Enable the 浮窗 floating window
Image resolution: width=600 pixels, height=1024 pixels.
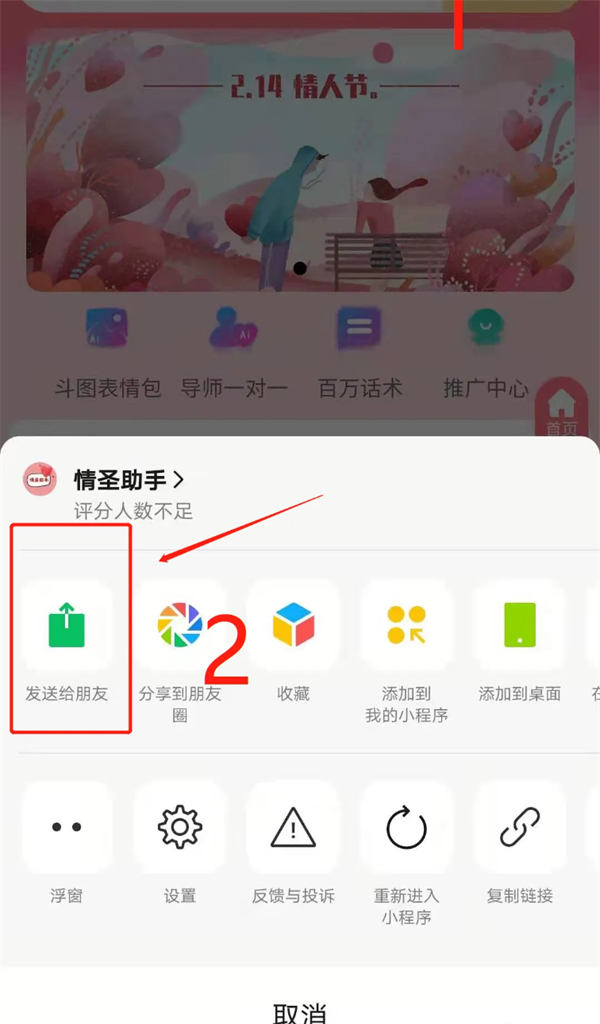coord(67,828)
